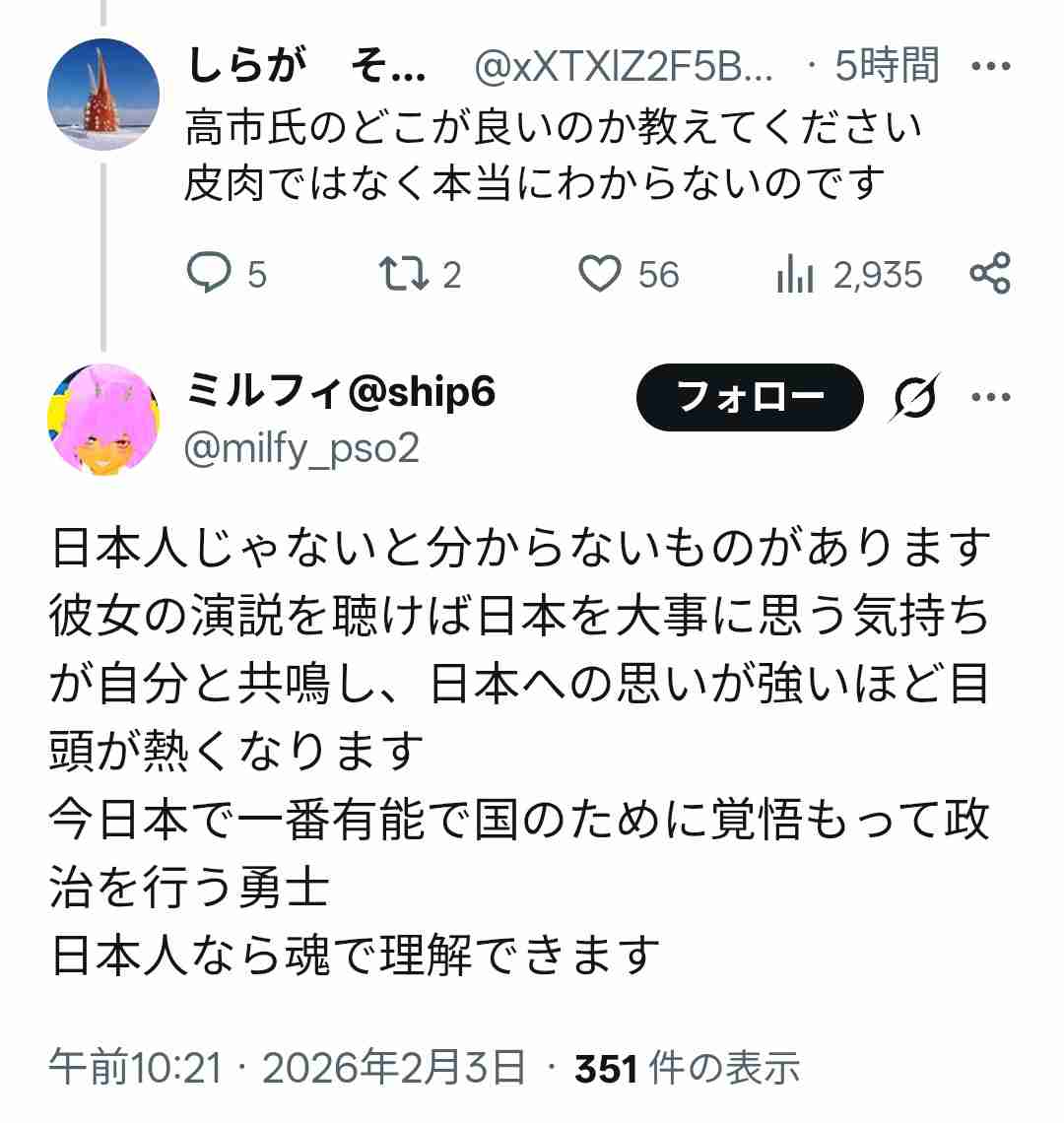Share しらが's post
The image size is (1064, 1123).
[990, 274]
